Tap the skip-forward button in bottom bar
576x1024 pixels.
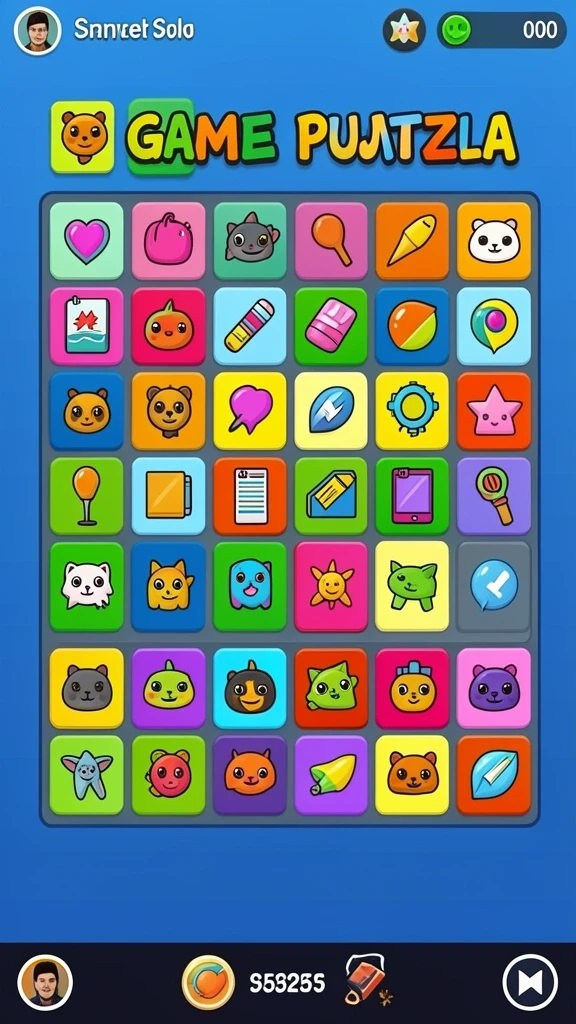tap(530, 982)
